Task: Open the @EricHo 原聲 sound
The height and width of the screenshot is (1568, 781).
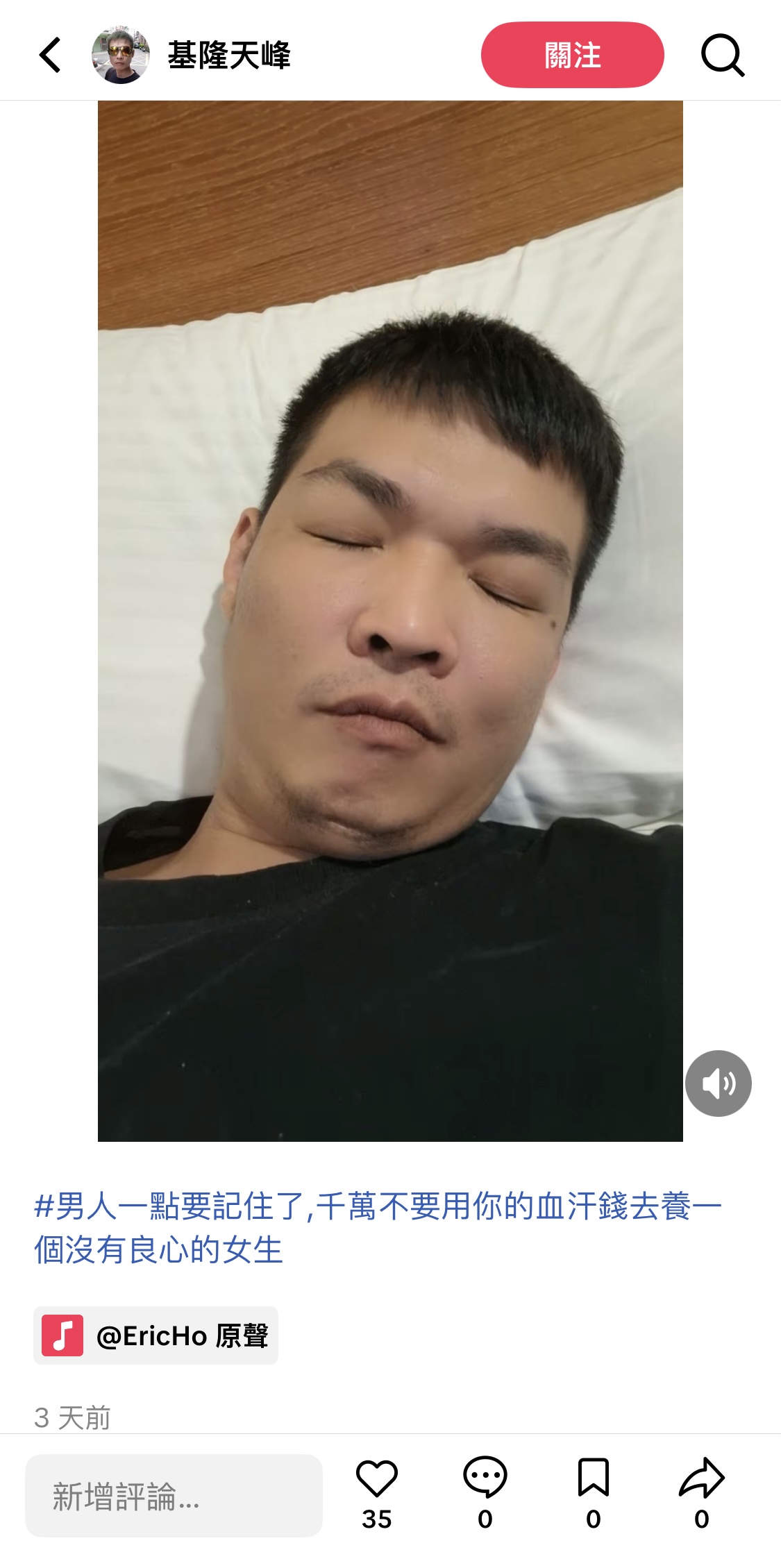Action: pos(156,1335)
